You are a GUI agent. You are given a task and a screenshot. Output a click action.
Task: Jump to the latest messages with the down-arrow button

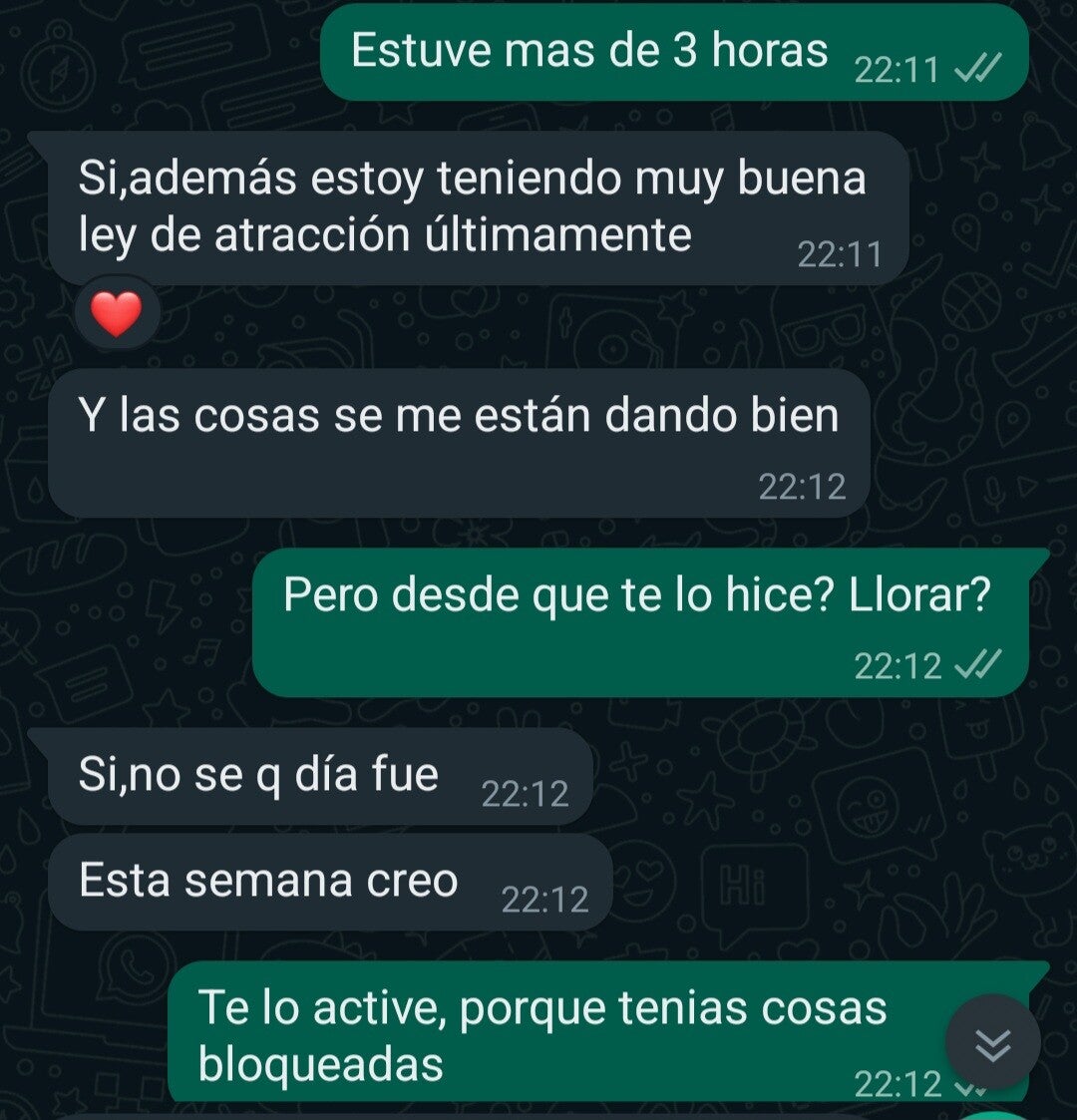[992, 1043]
